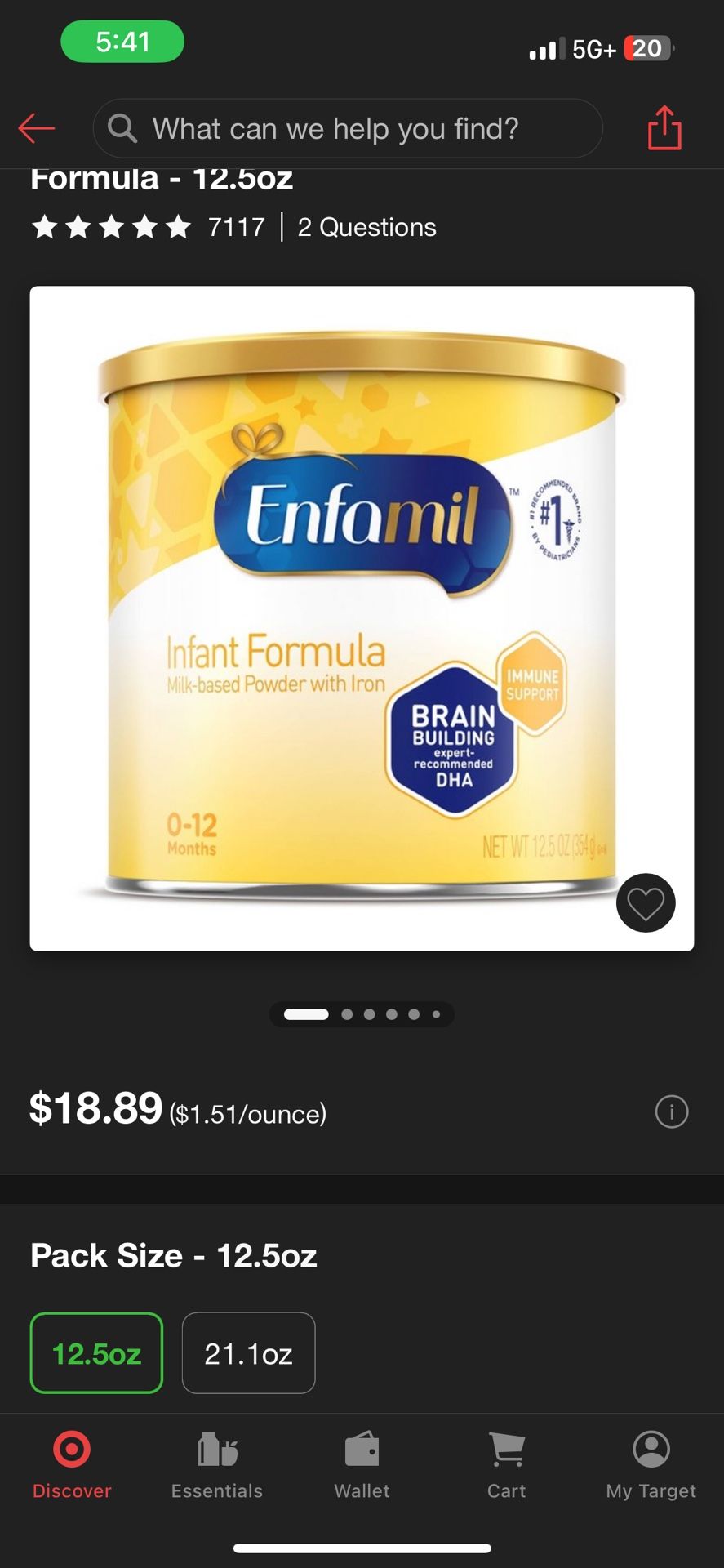Select the 12.5oz pack size
Screen dimensions: 724x1568
pyautogui.click(x=96, y=1353)
